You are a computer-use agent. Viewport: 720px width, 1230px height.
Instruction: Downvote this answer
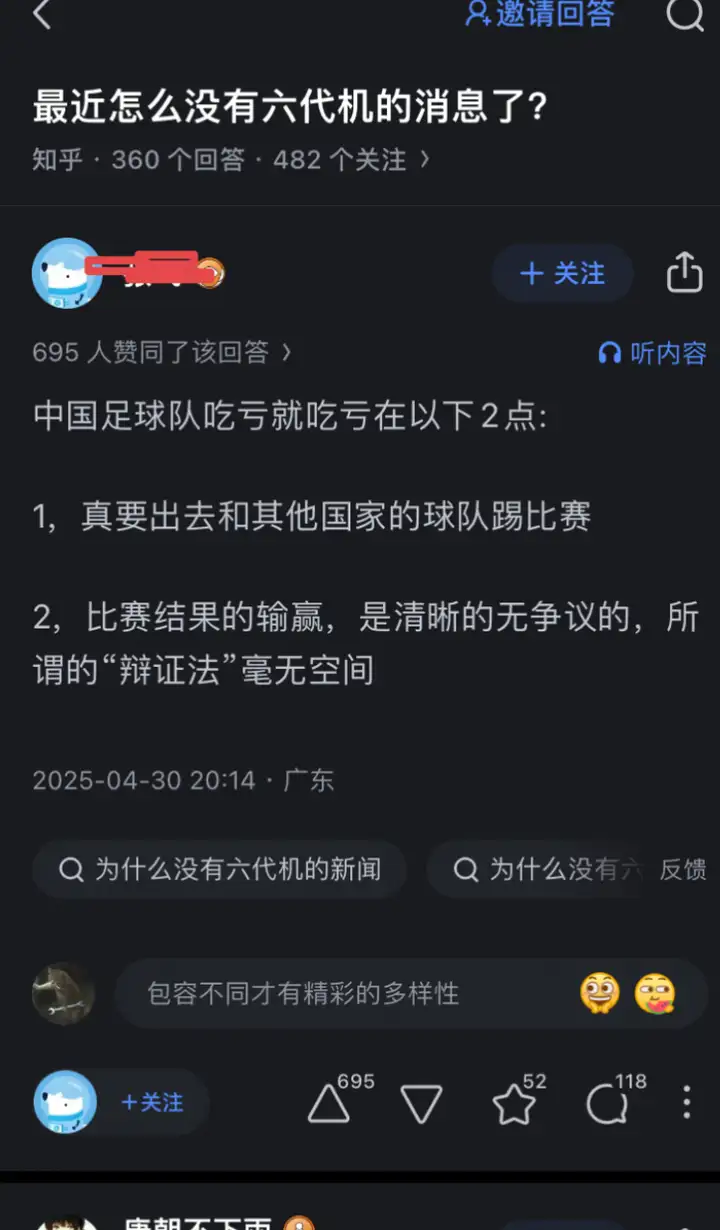pos(421,1104)
